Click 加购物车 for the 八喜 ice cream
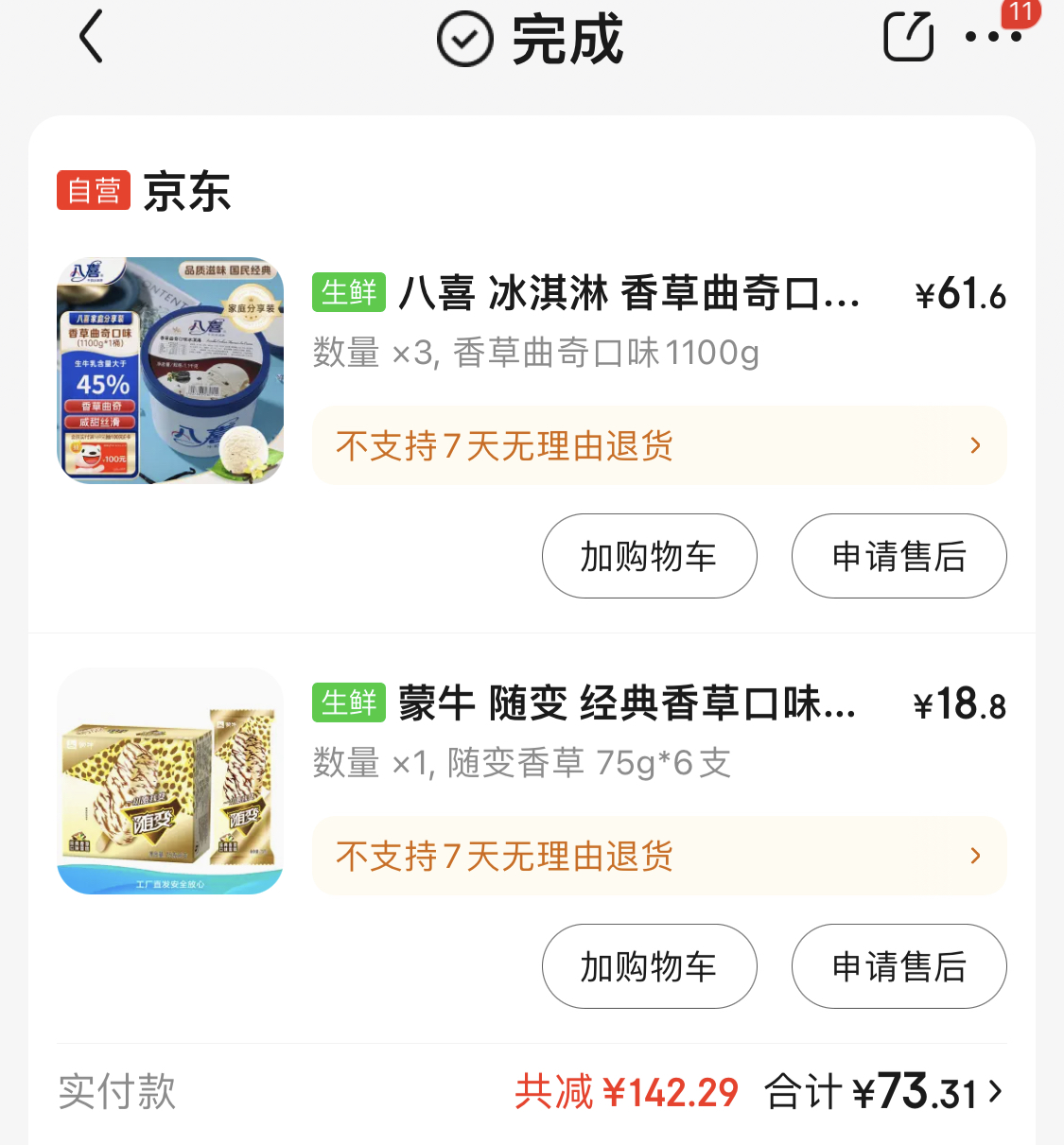Image resolution: width=1064 pixels, height=1145 pixels. coord(649,557)
